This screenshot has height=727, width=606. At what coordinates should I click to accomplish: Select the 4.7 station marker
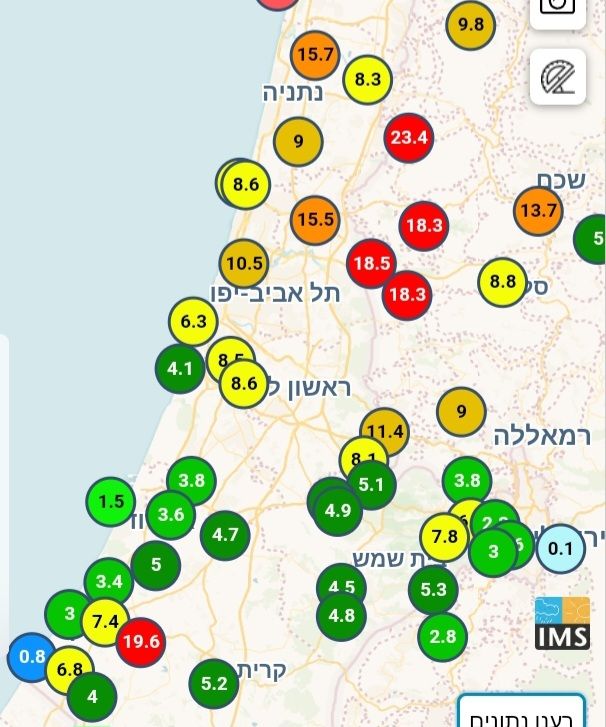225,534
